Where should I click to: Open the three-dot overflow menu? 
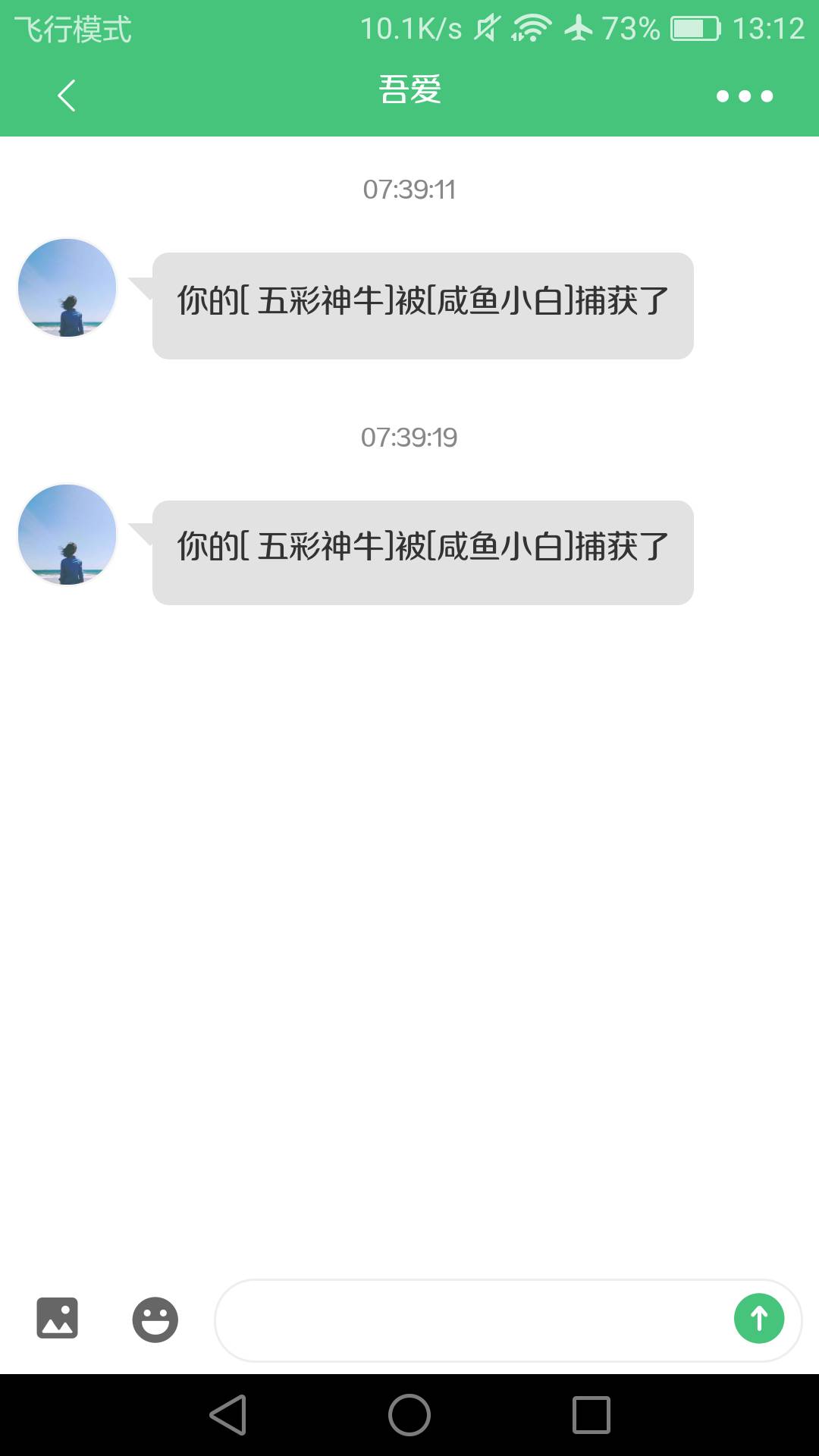click(744, 96)
